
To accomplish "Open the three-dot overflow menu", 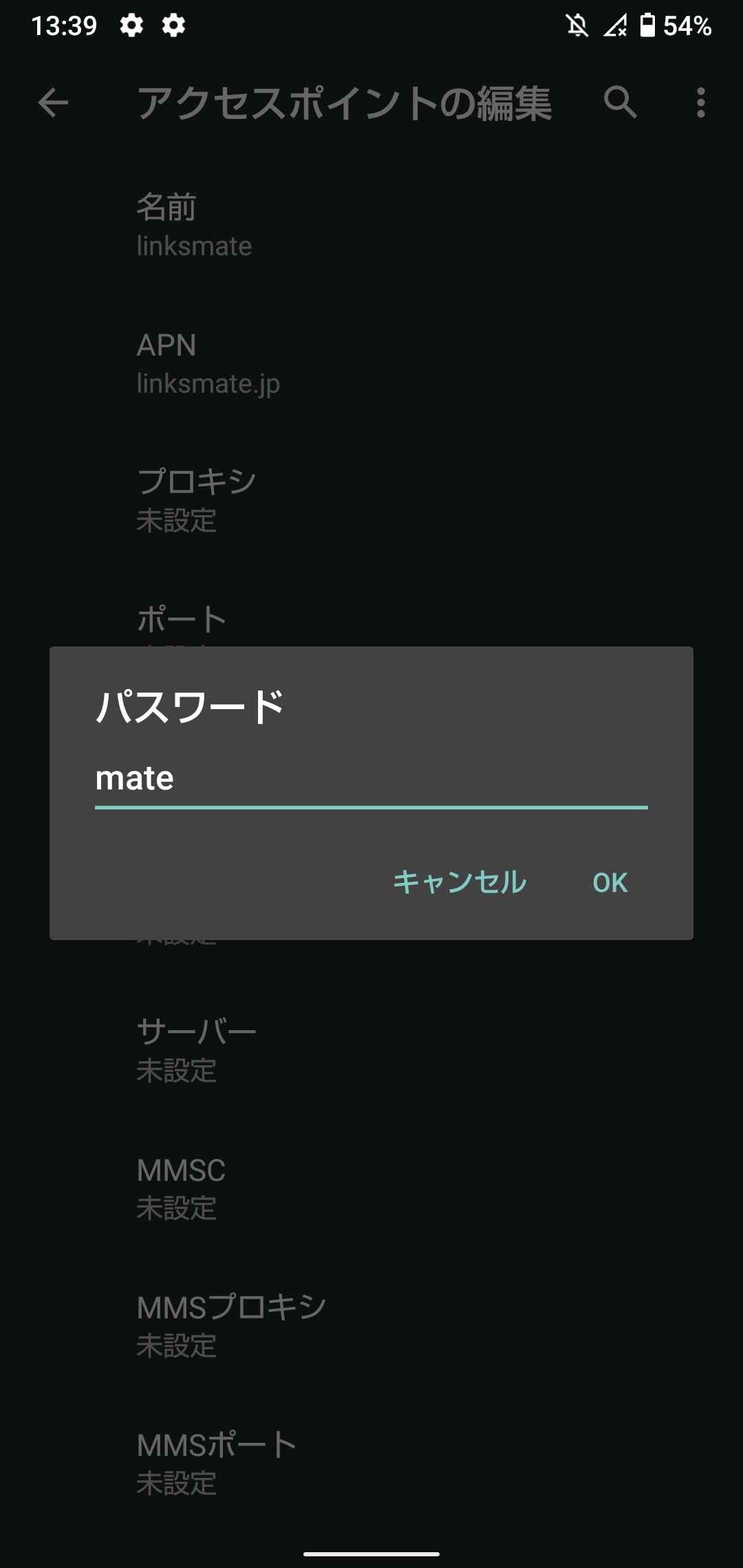I will pos(700,105).
